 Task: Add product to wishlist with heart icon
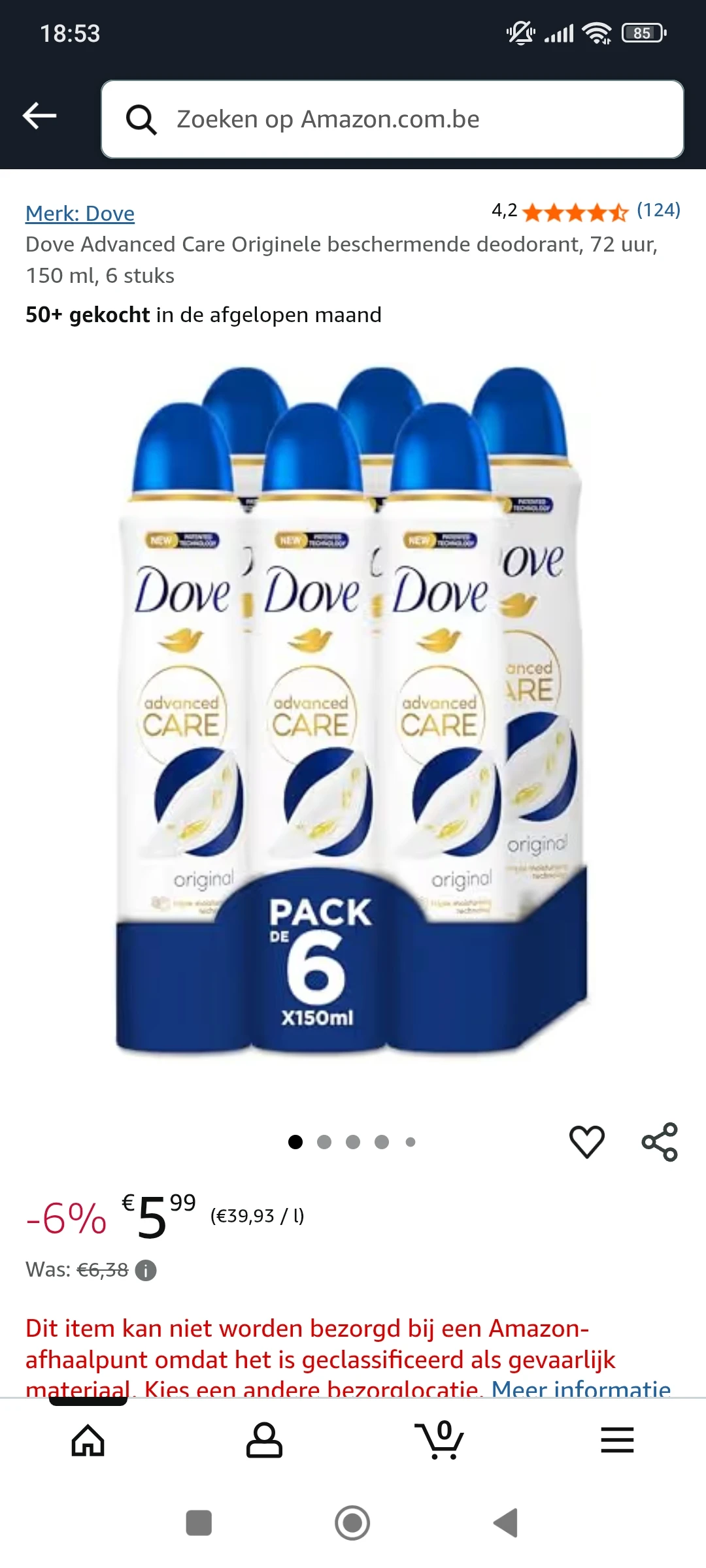[586, 1141]
